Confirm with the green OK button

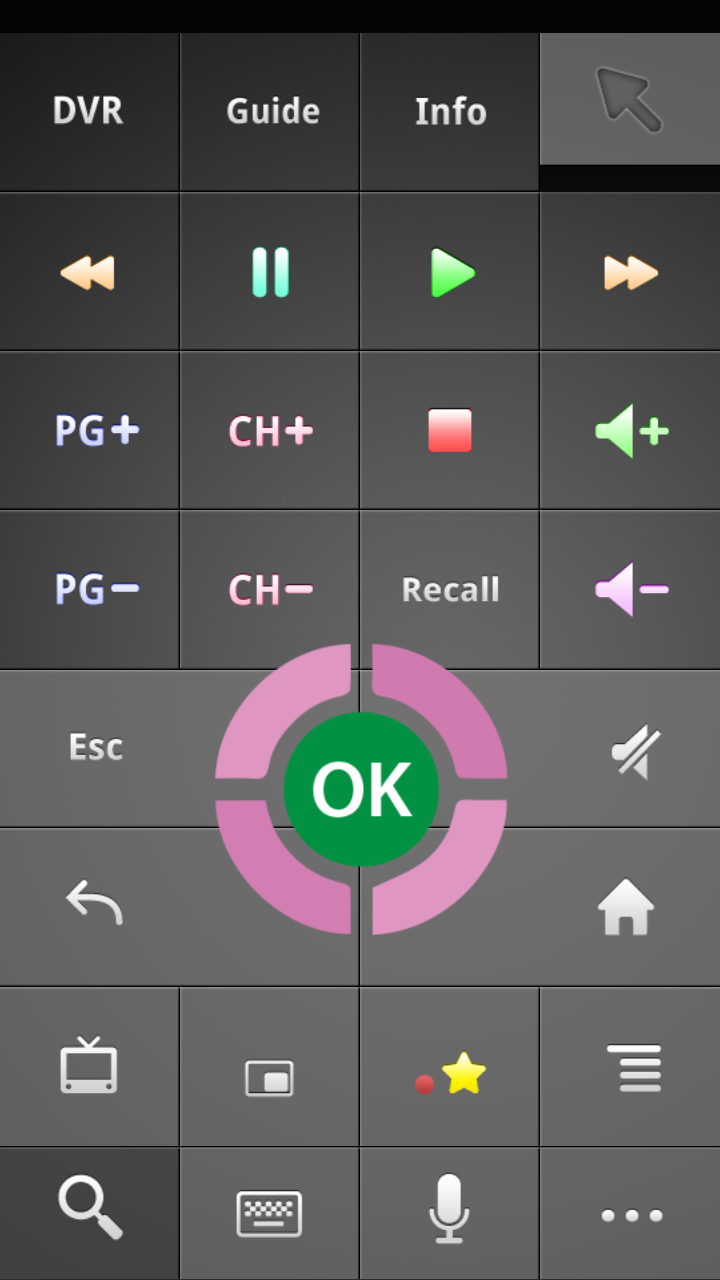tap(361, 789)
